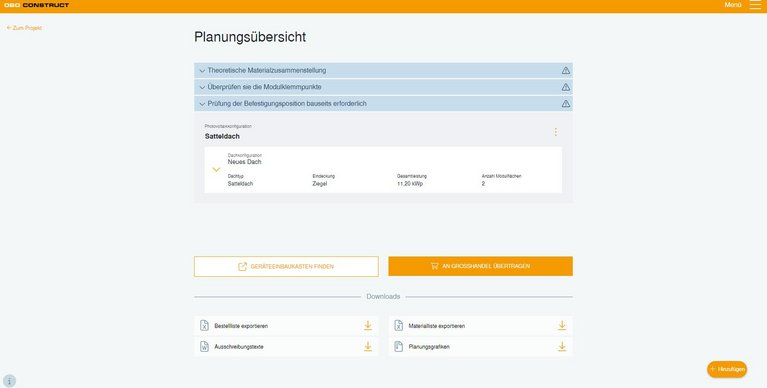Image resolution: width=767 pixels, height=388 pixels.
Task: Tap An Grosshandel übertragen button
Action: click(x=480, y=266)
